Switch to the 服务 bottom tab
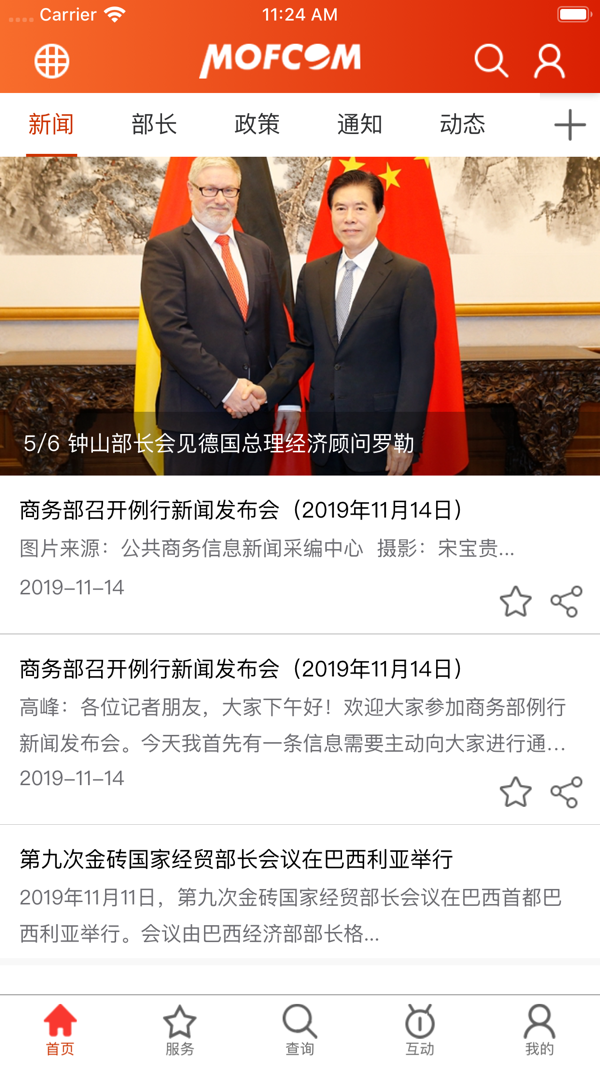This screenshot has height=1067, width=600. click(180, 1030)
